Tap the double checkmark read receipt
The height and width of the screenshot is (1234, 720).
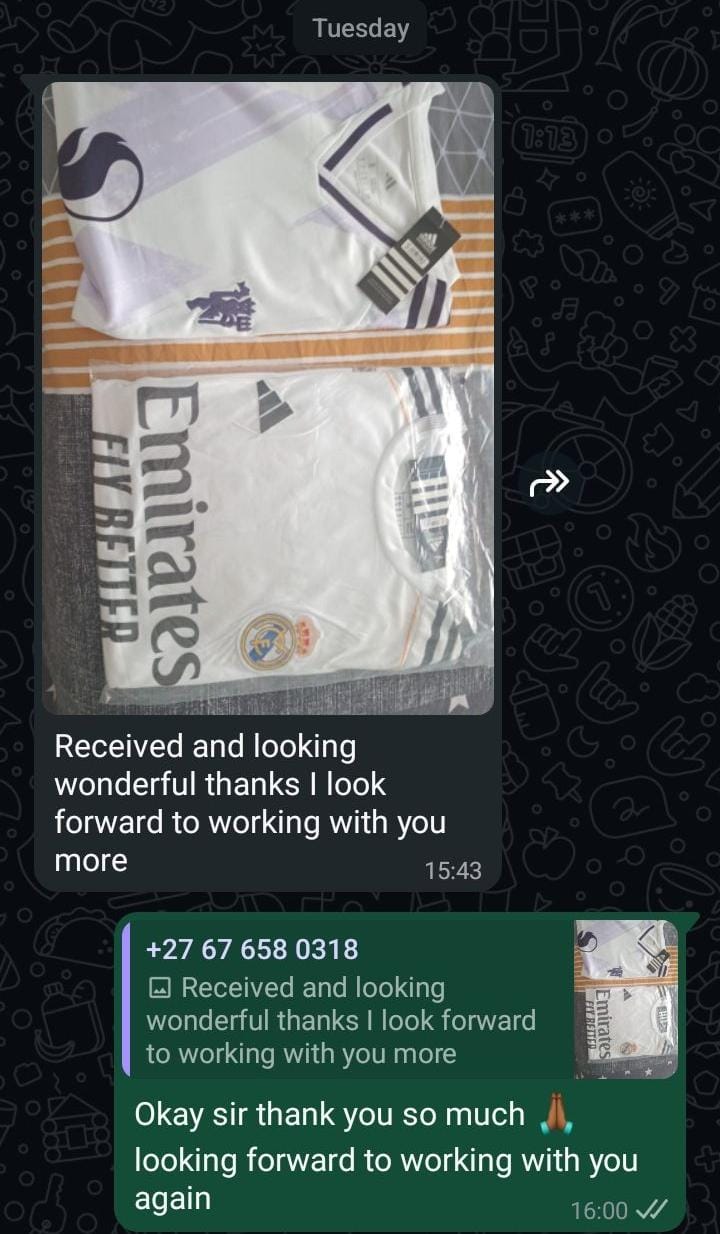pos(651,1209)
